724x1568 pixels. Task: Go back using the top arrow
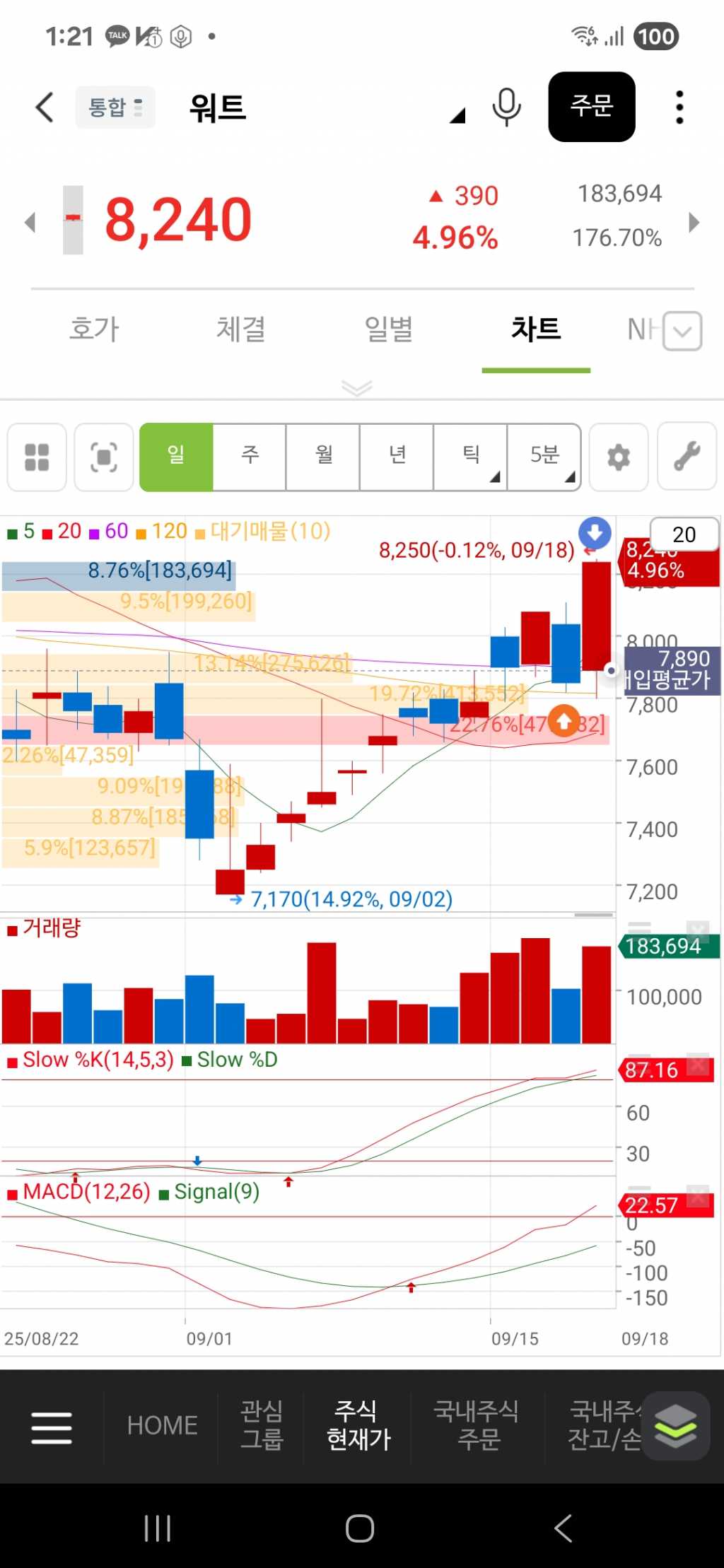pyautogui.click(x=45, y=107)
